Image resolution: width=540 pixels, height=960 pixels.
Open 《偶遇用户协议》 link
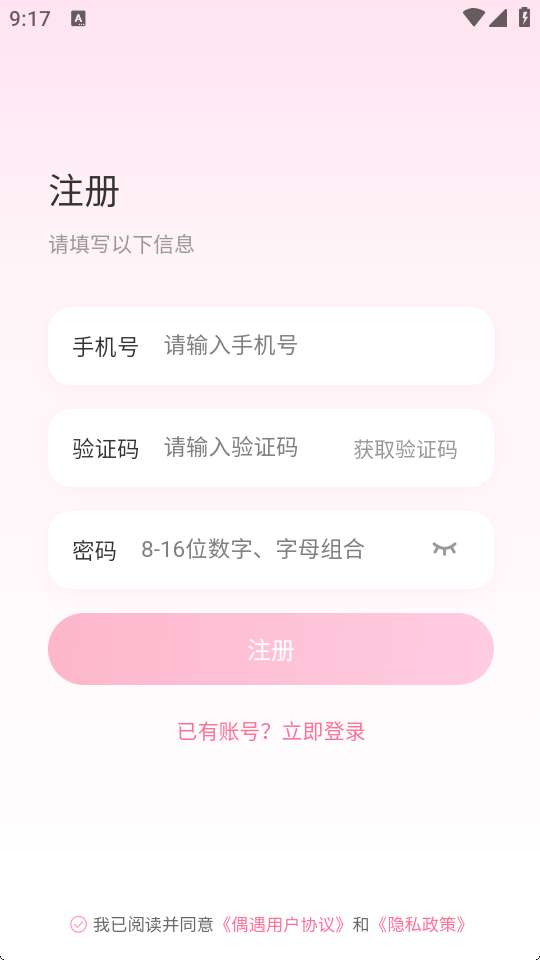(283, 924)
